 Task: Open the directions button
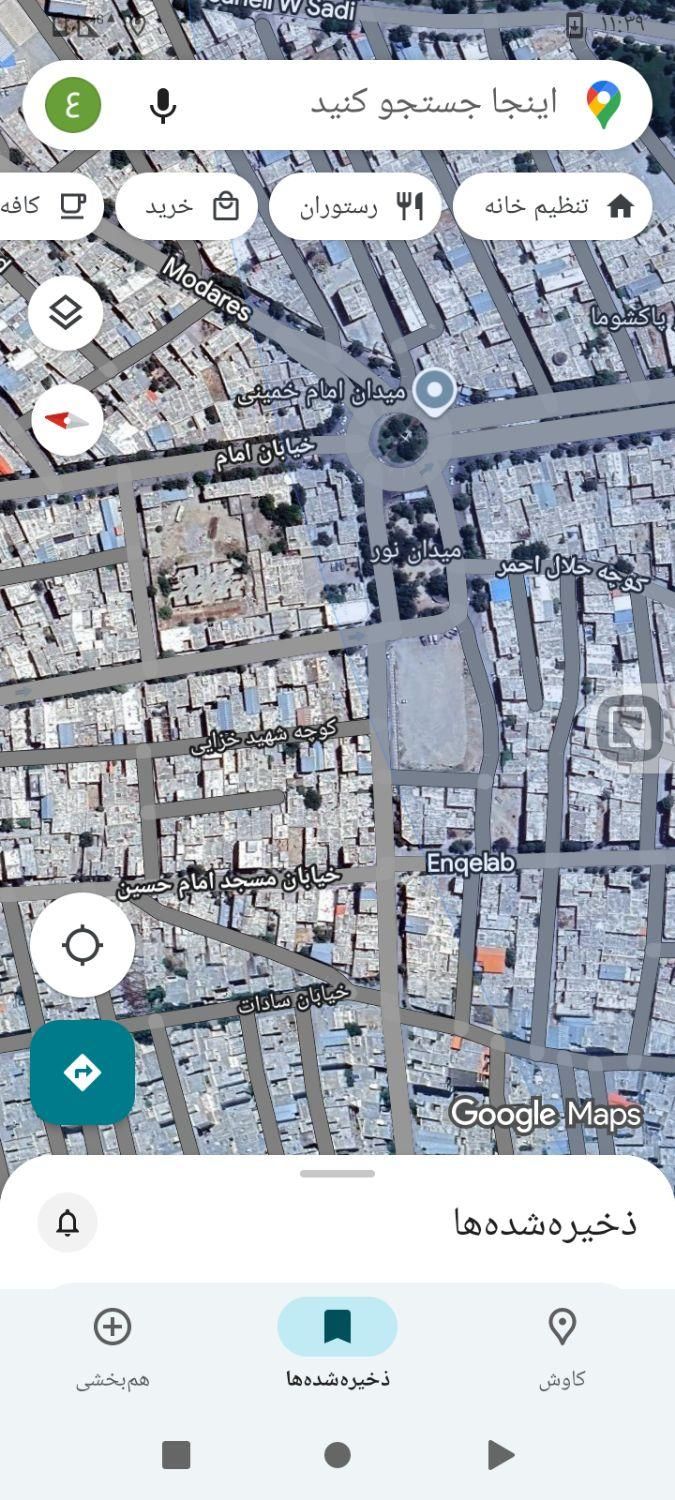[x=82, y=1073]
